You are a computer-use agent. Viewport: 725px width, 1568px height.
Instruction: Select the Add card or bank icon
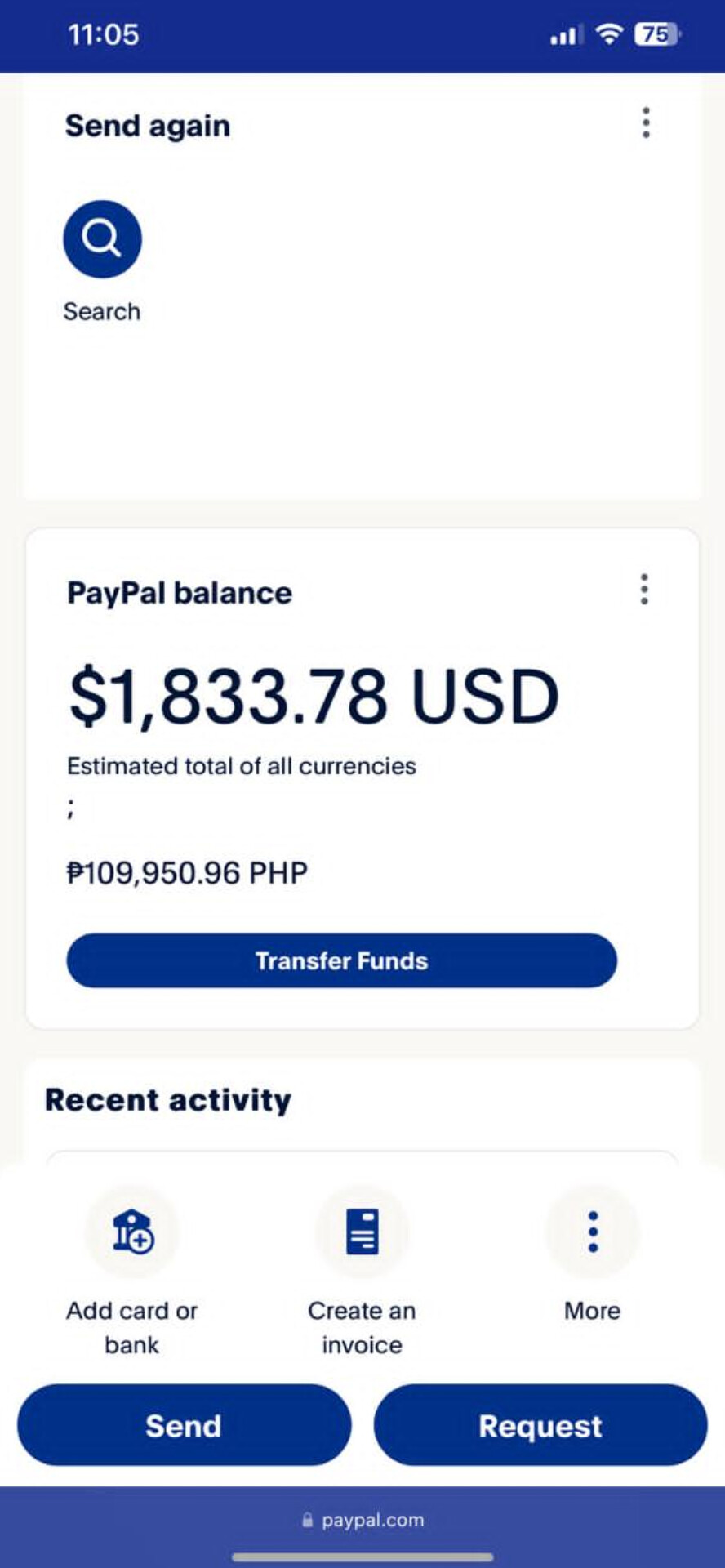[x=132, y=1233]
